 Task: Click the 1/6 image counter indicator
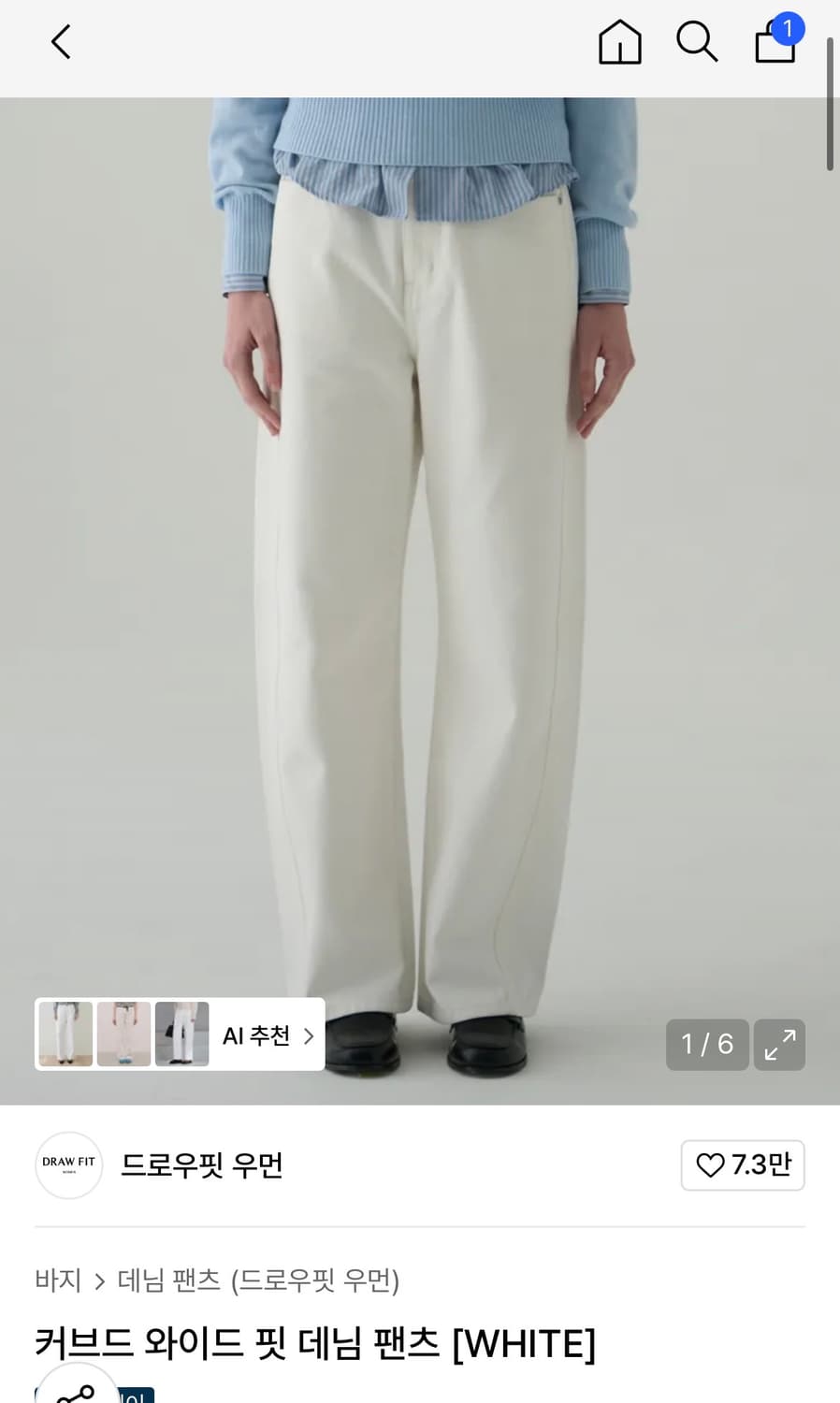tap(707, 1045)
